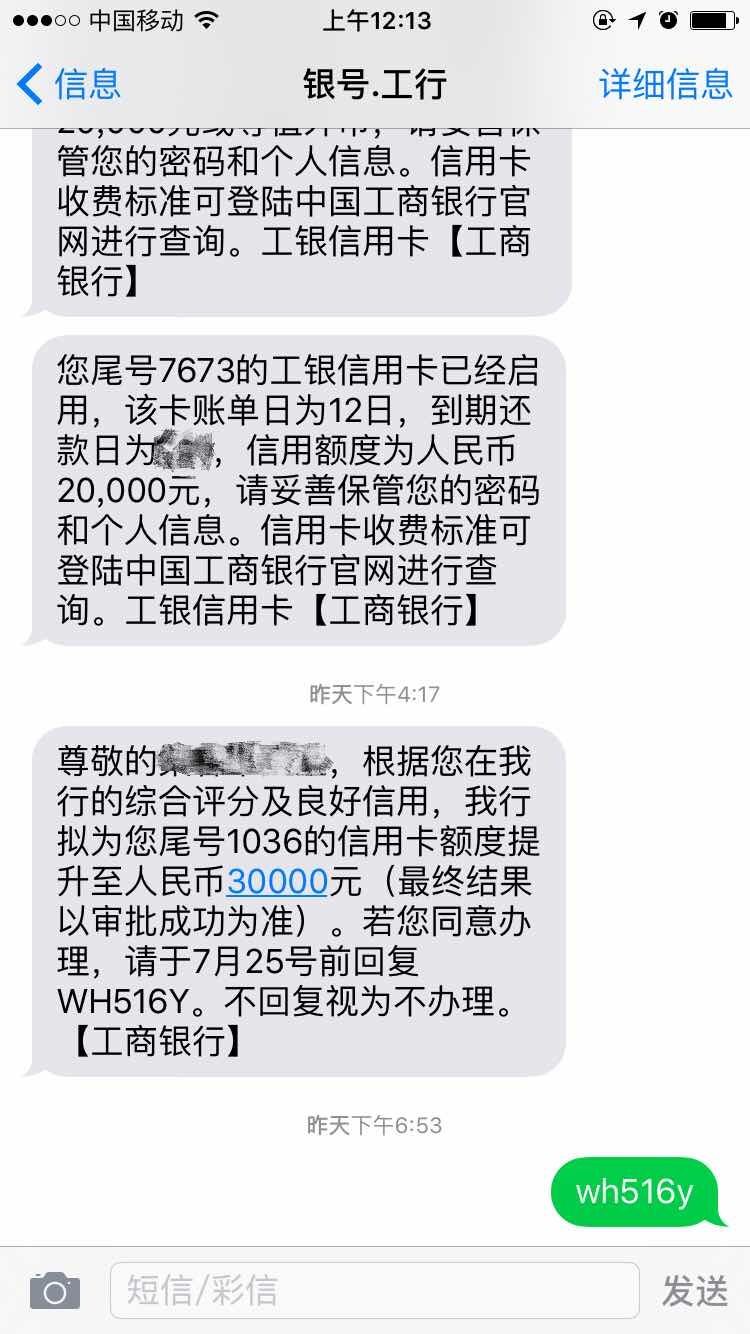
Task: Tap the camera icon to attach a photo
Action: coord(55,1290)
